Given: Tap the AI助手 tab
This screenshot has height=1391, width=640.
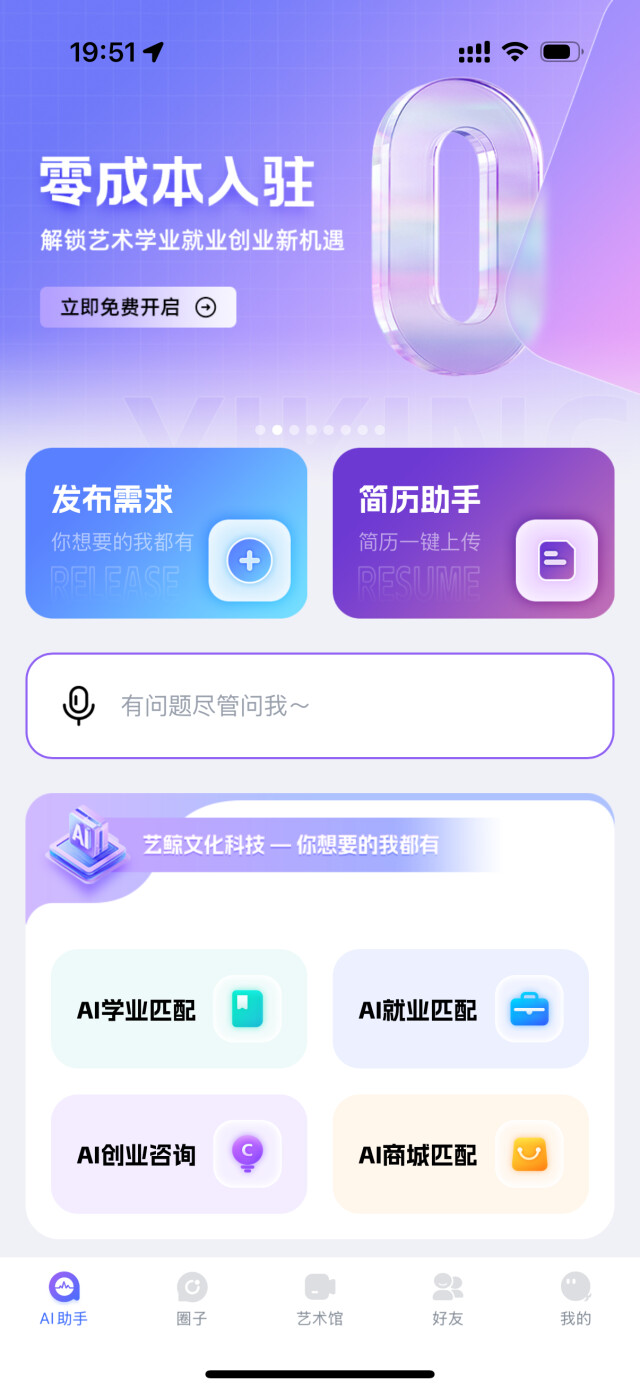Looking at the screenshot, I should pyautogui.click(x=64, y=1298).
